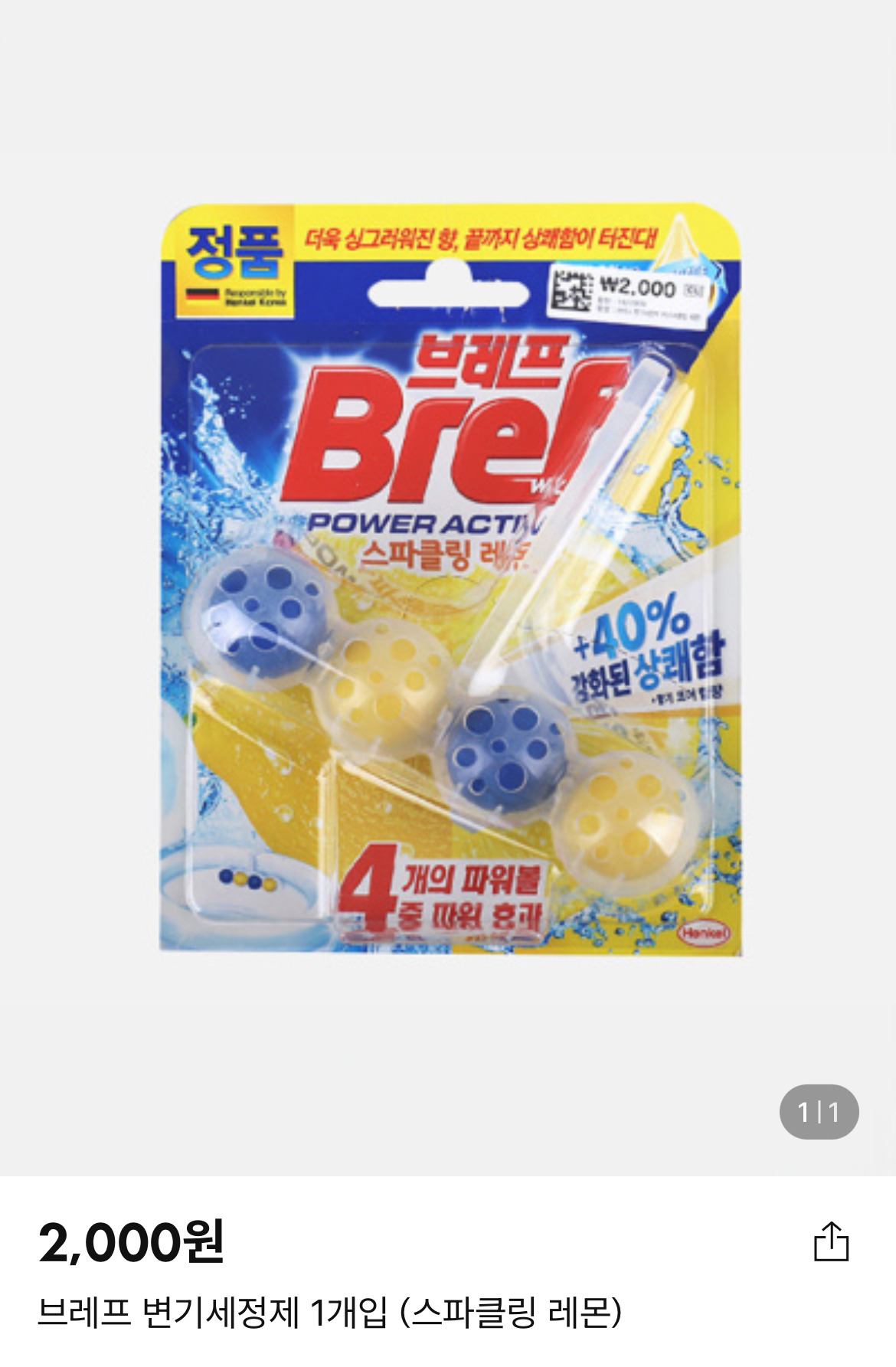Share this Bref product

click(x=831, y=1241)
